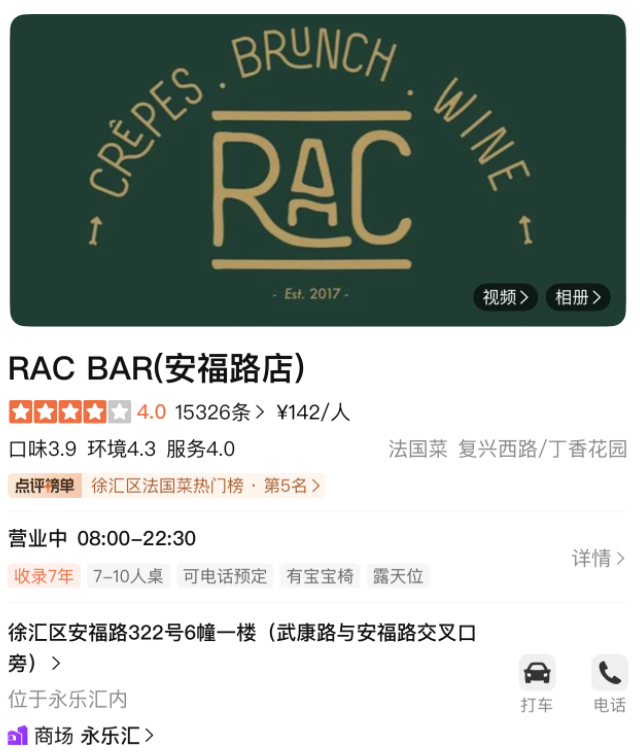This screenshot has height=752, width=640.
Task: Hail a ride with 打车
Action: click(537, 683)
